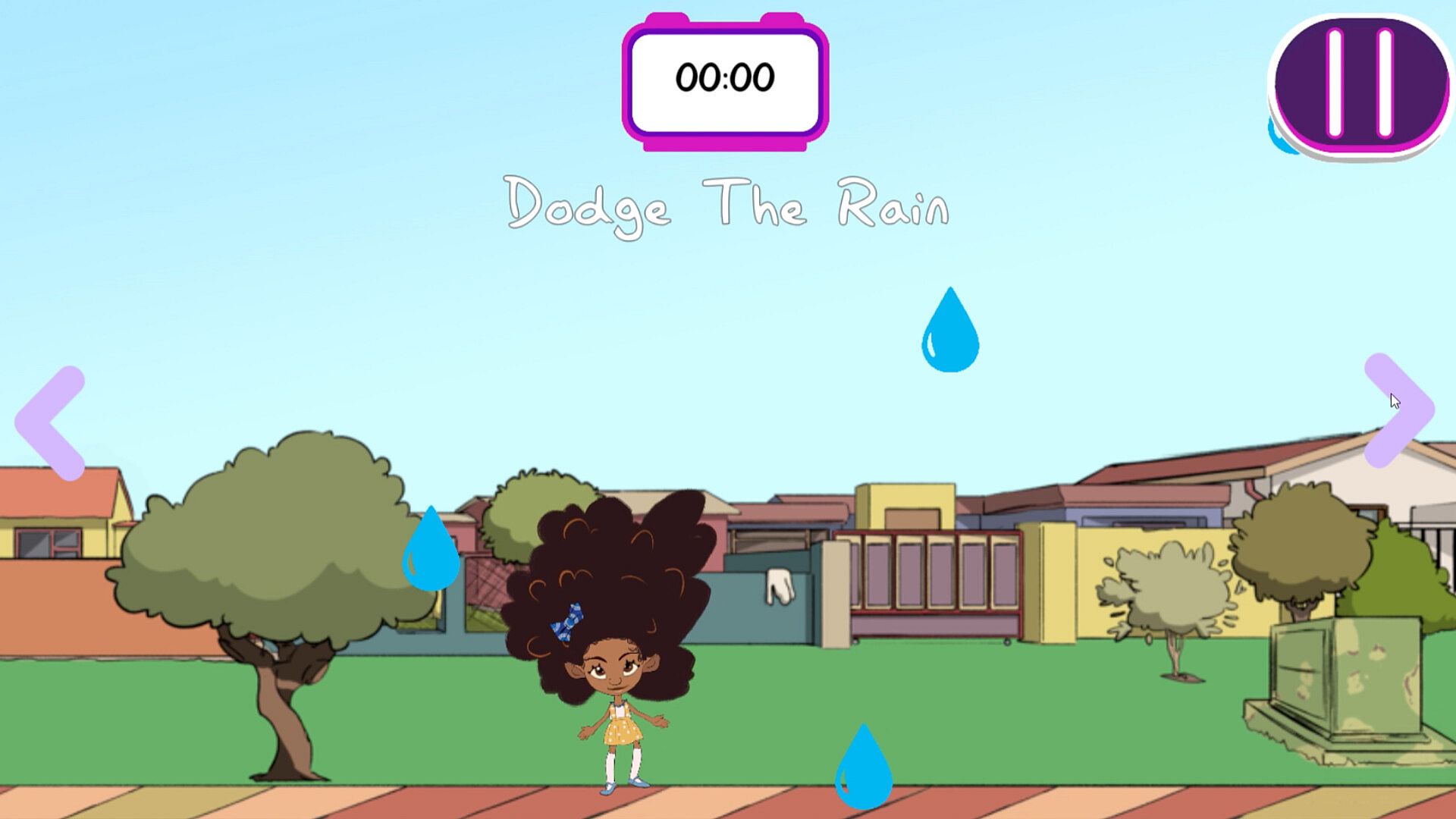Move the girl left with the arrow
This screenshot has height=819, width=1456.
pyautogui.click(x=52, y=422)
